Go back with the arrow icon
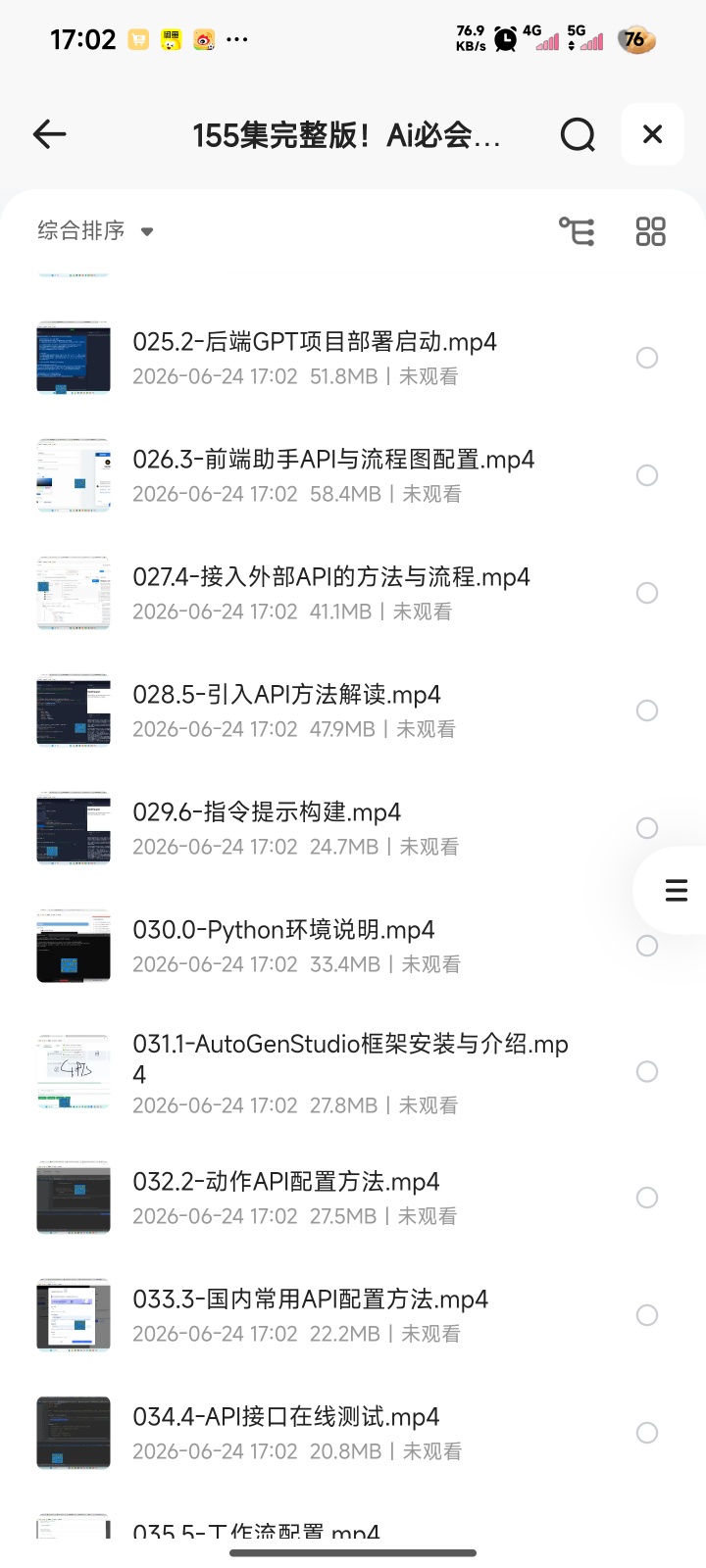This screenshot has height=1568, width=706. pyautogui.click(x=49, y=134)
